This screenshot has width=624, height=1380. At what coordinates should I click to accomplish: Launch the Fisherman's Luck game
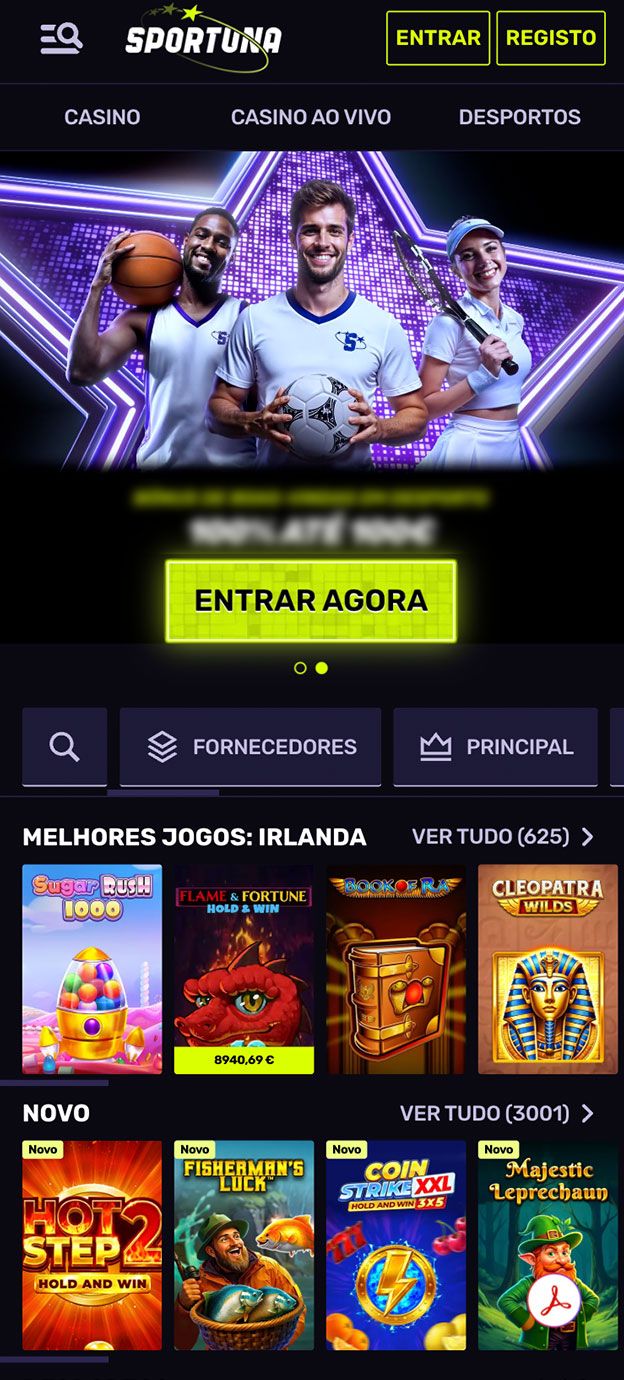coord(244,1245)
